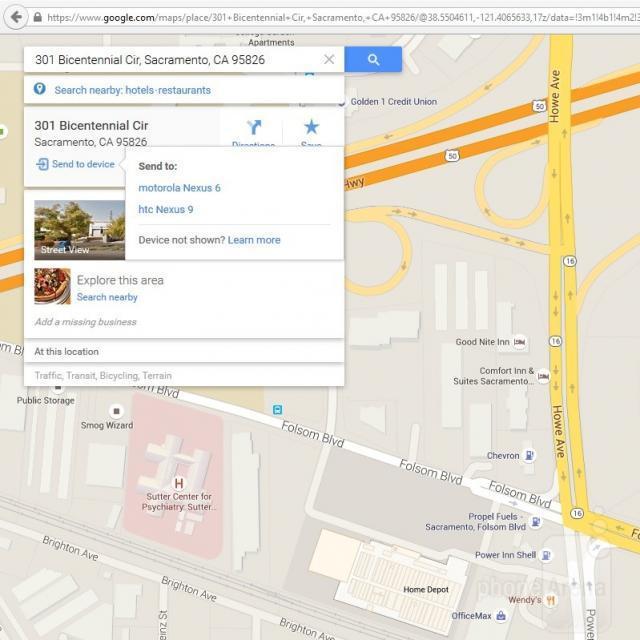Save this place with the star
The width and height of the screenshot is (640, 640).
tap(311, 132)
